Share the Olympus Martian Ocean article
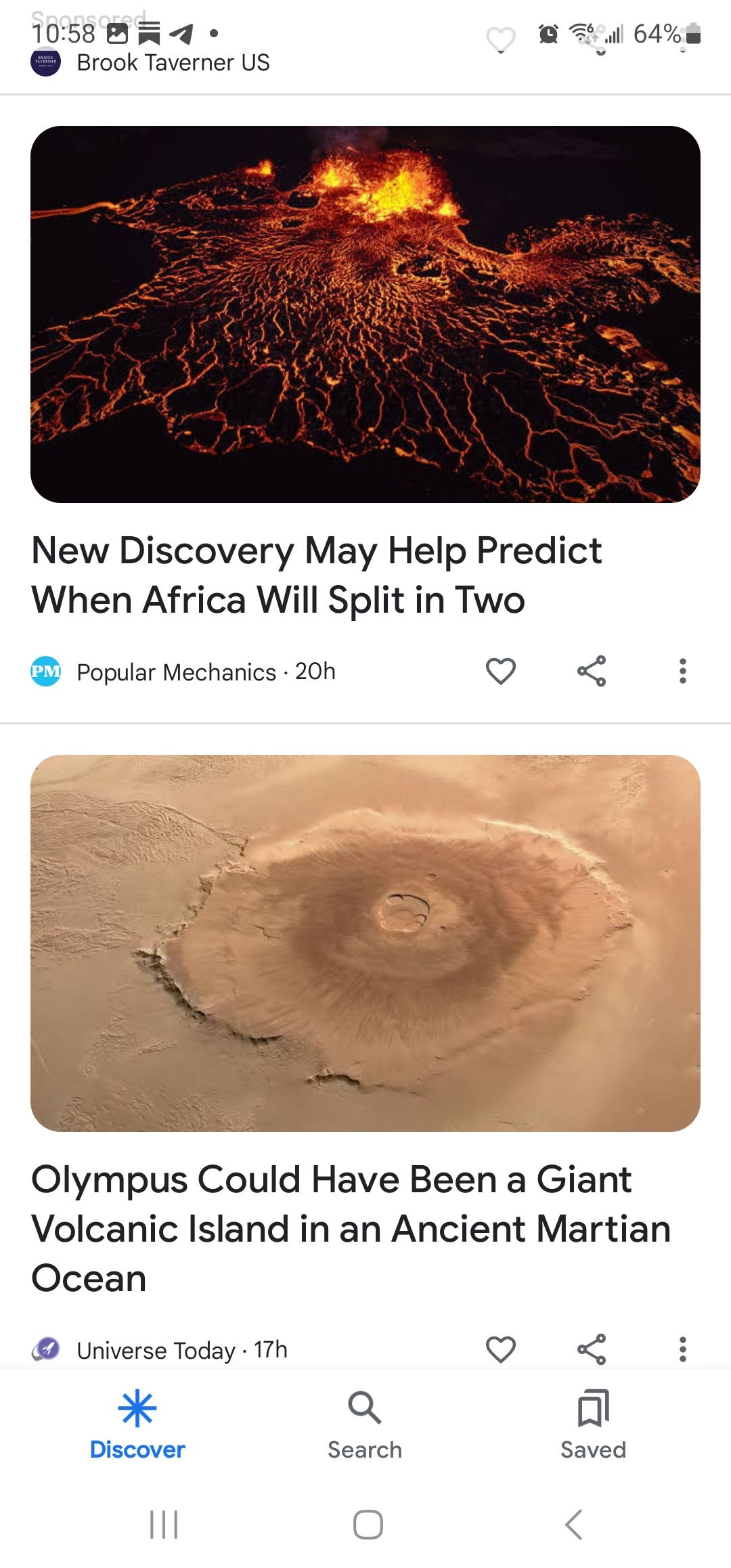Viewport: 731px width, 1568px height. (592, 1349)
